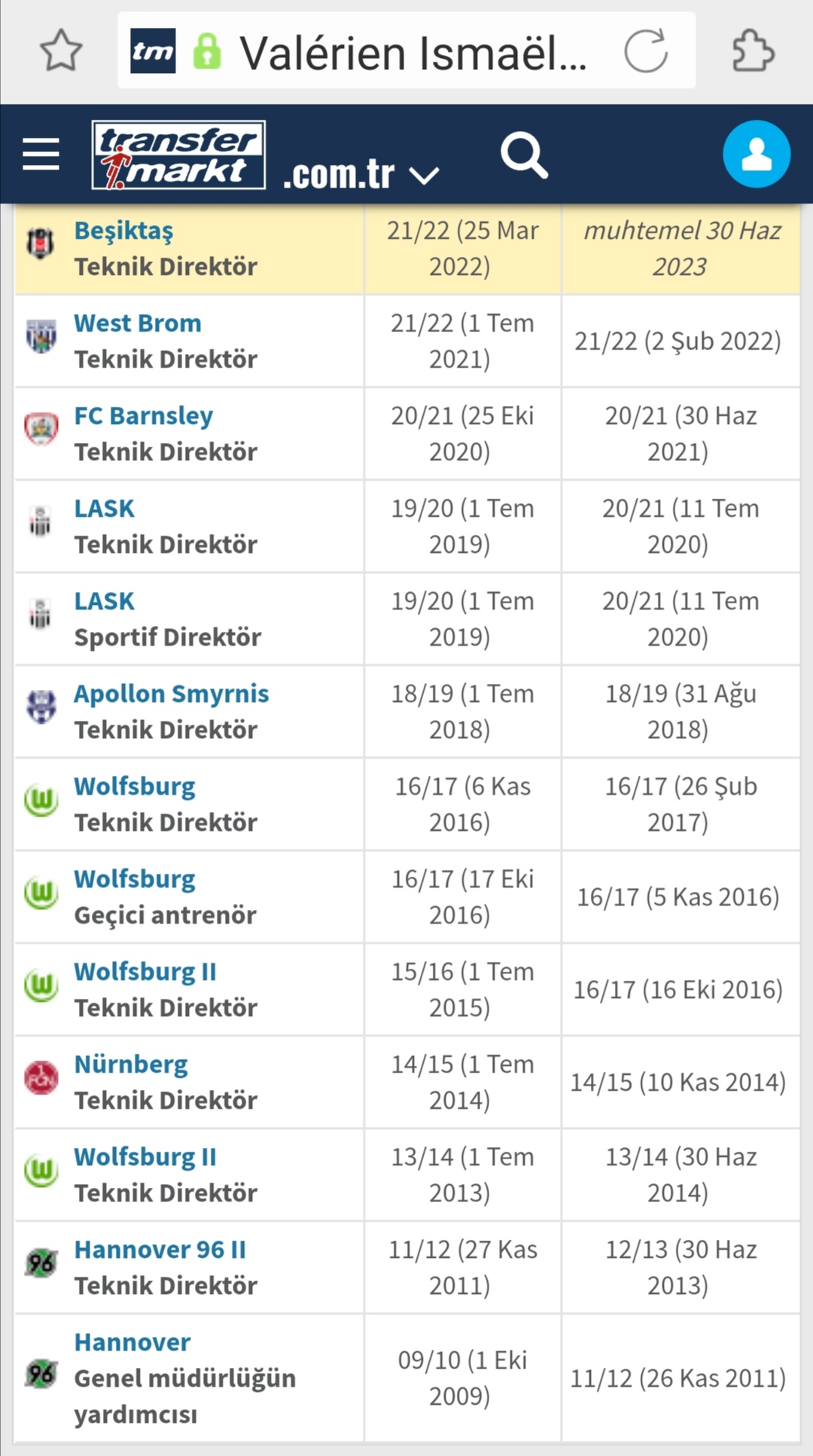Open the Nürnberg club link
Image resolution: width=813 pixels, height=1456 pixels.
[x=131, y=1064]
